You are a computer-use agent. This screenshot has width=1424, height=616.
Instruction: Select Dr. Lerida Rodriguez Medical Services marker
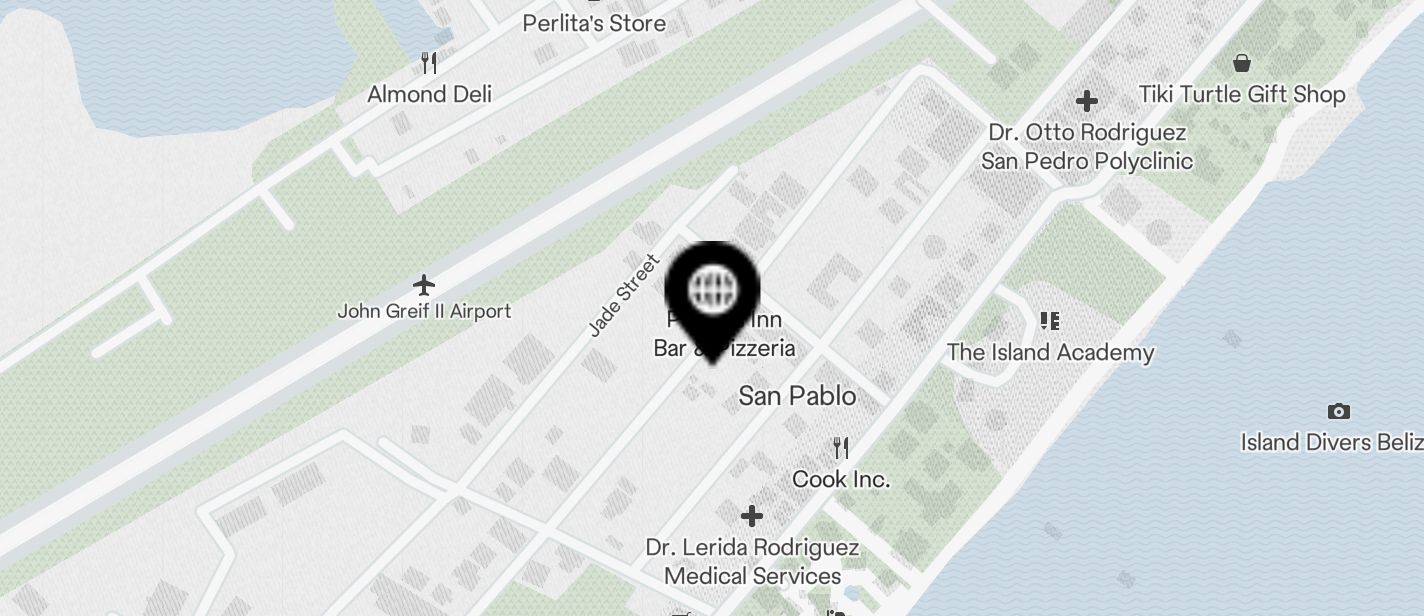point(752,516)
